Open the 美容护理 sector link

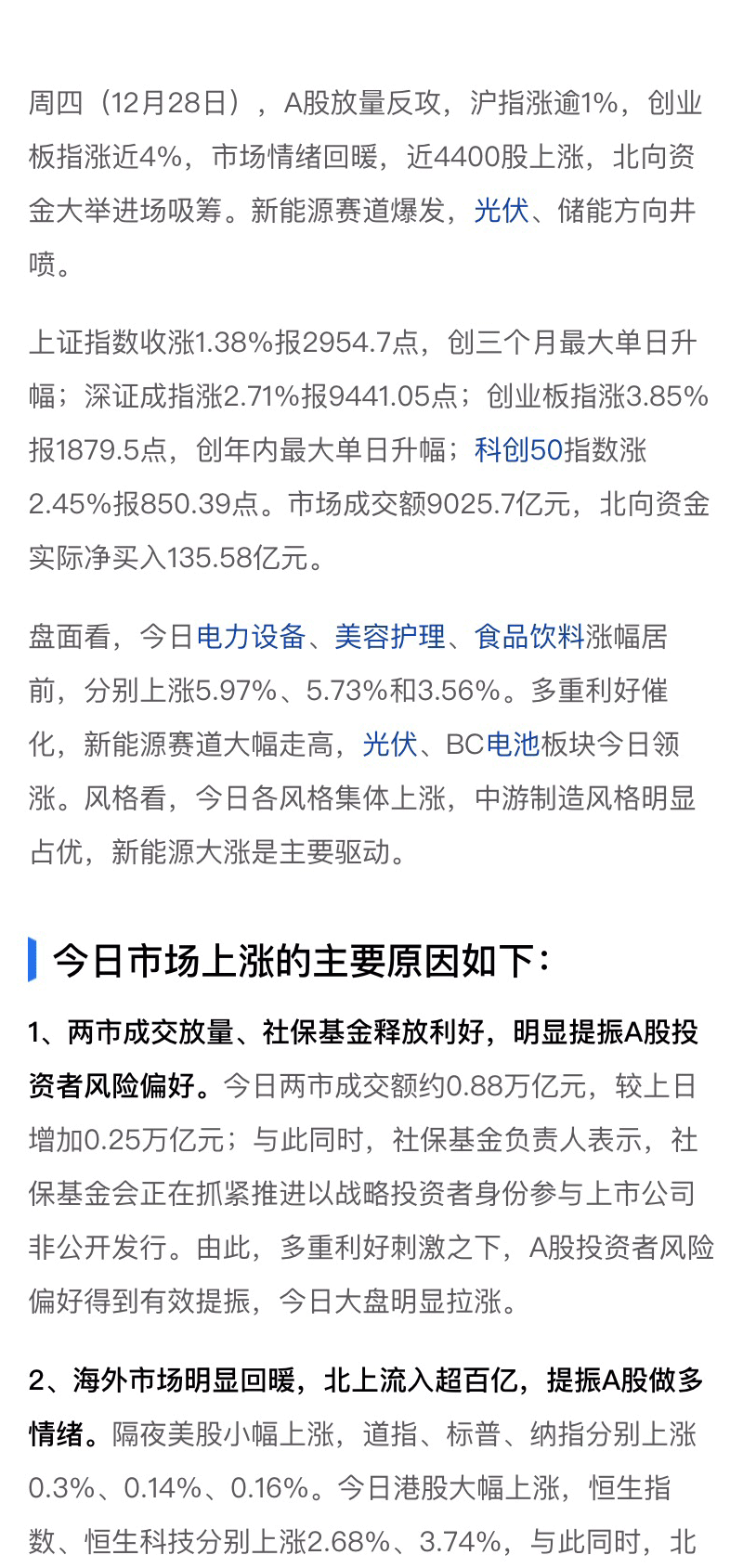pyautogui.click(x=390, y=637)
